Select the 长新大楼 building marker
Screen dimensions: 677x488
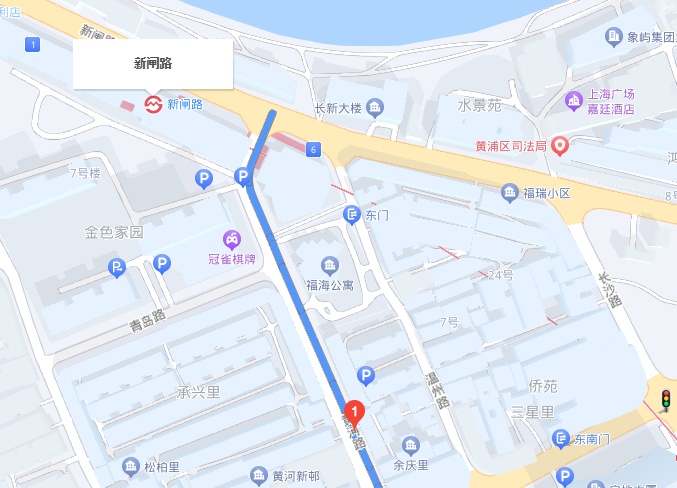(375, 108)
